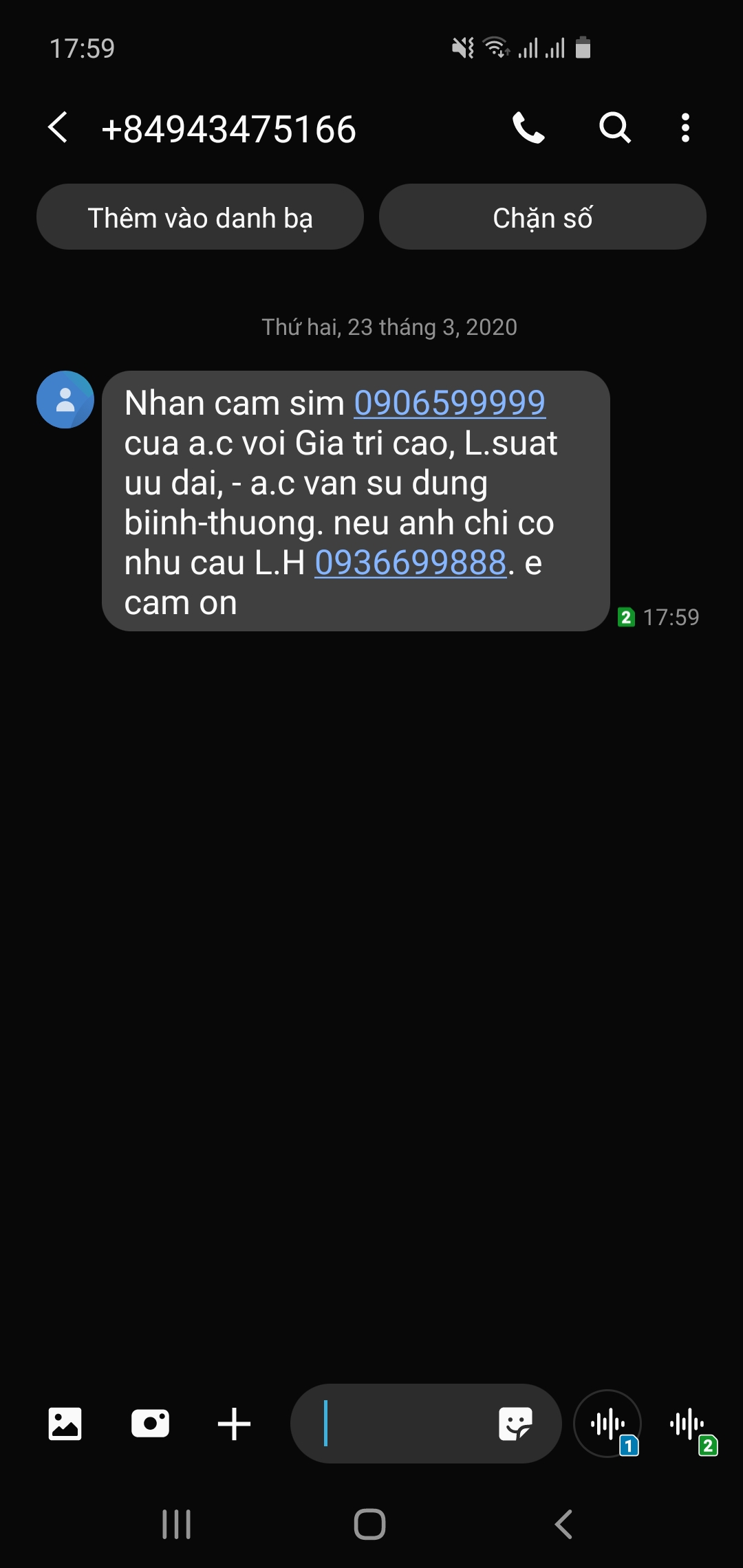The image size is (743, 1568).
Task: Block this sender with Chặn số
Action: click(542, 217)
